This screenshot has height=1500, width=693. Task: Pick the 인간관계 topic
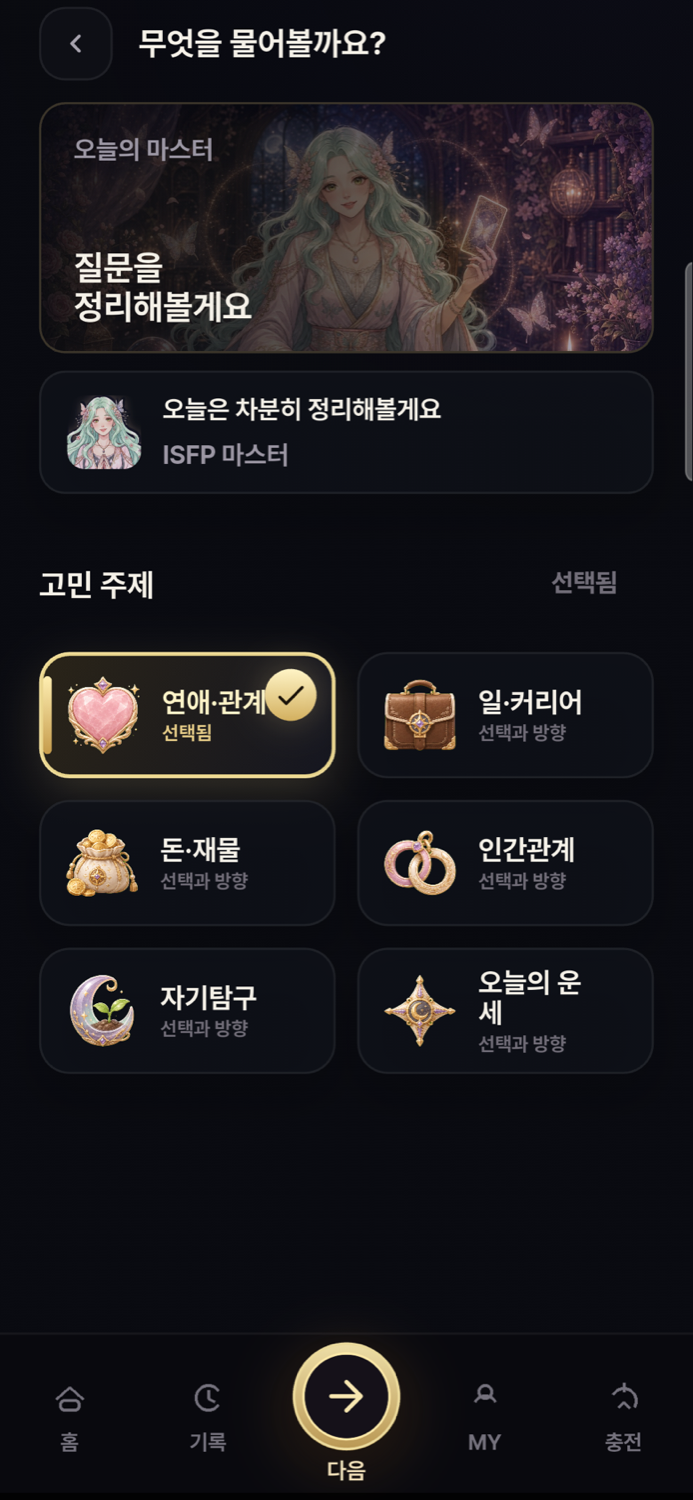(x=505, y=863)
